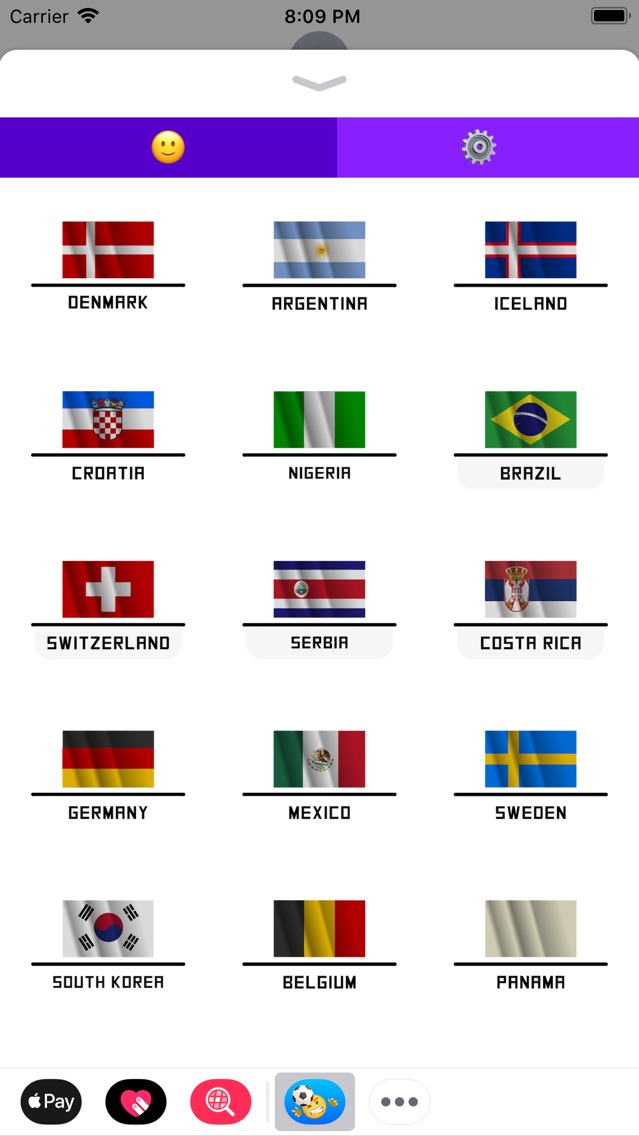The image size is (639, 1136).
Task: Choose the Switzerland flag sticker
Action: 108,590
